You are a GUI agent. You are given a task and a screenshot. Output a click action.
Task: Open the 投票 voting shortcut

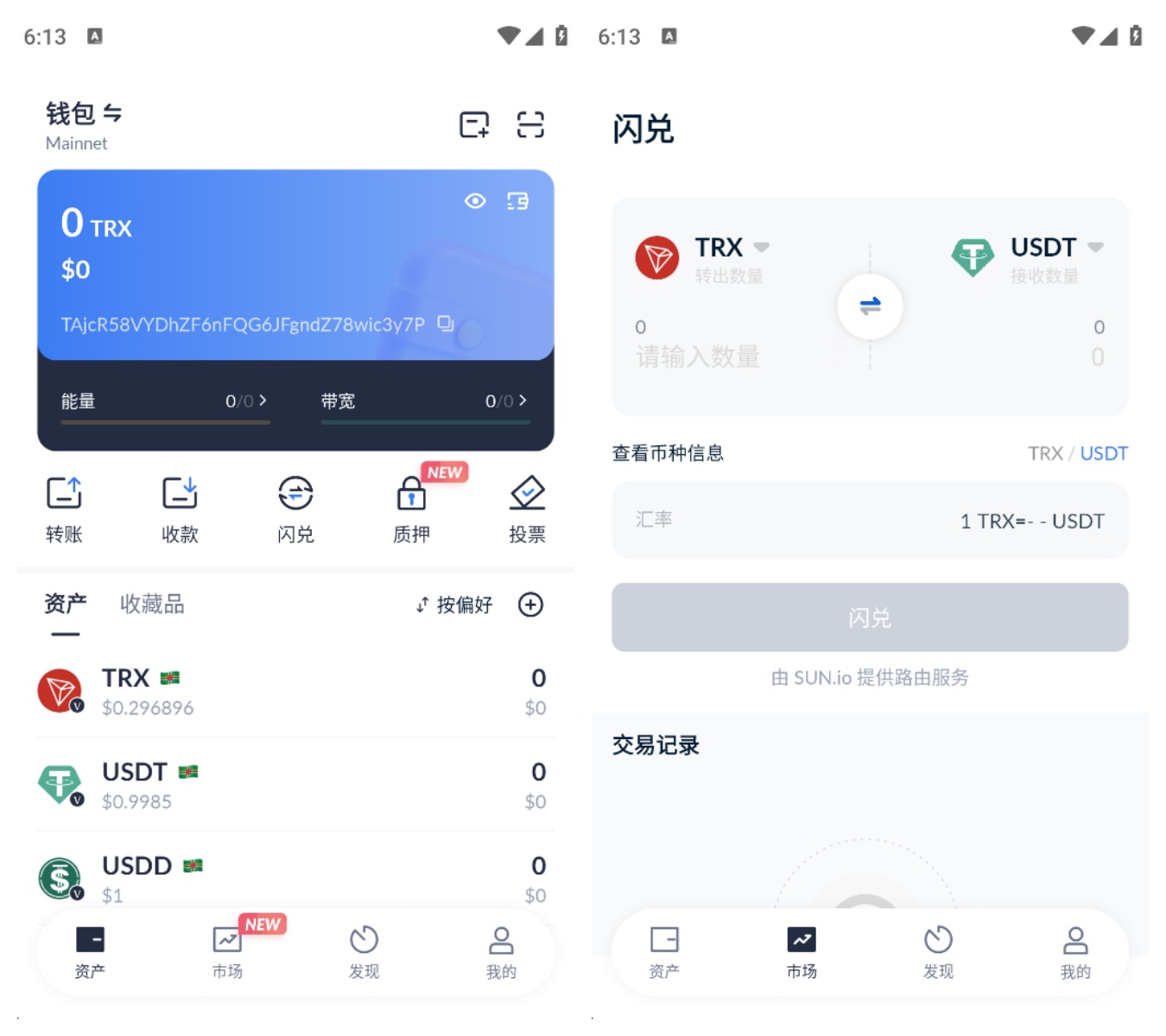pyautogui.click(x=527, y=509)
